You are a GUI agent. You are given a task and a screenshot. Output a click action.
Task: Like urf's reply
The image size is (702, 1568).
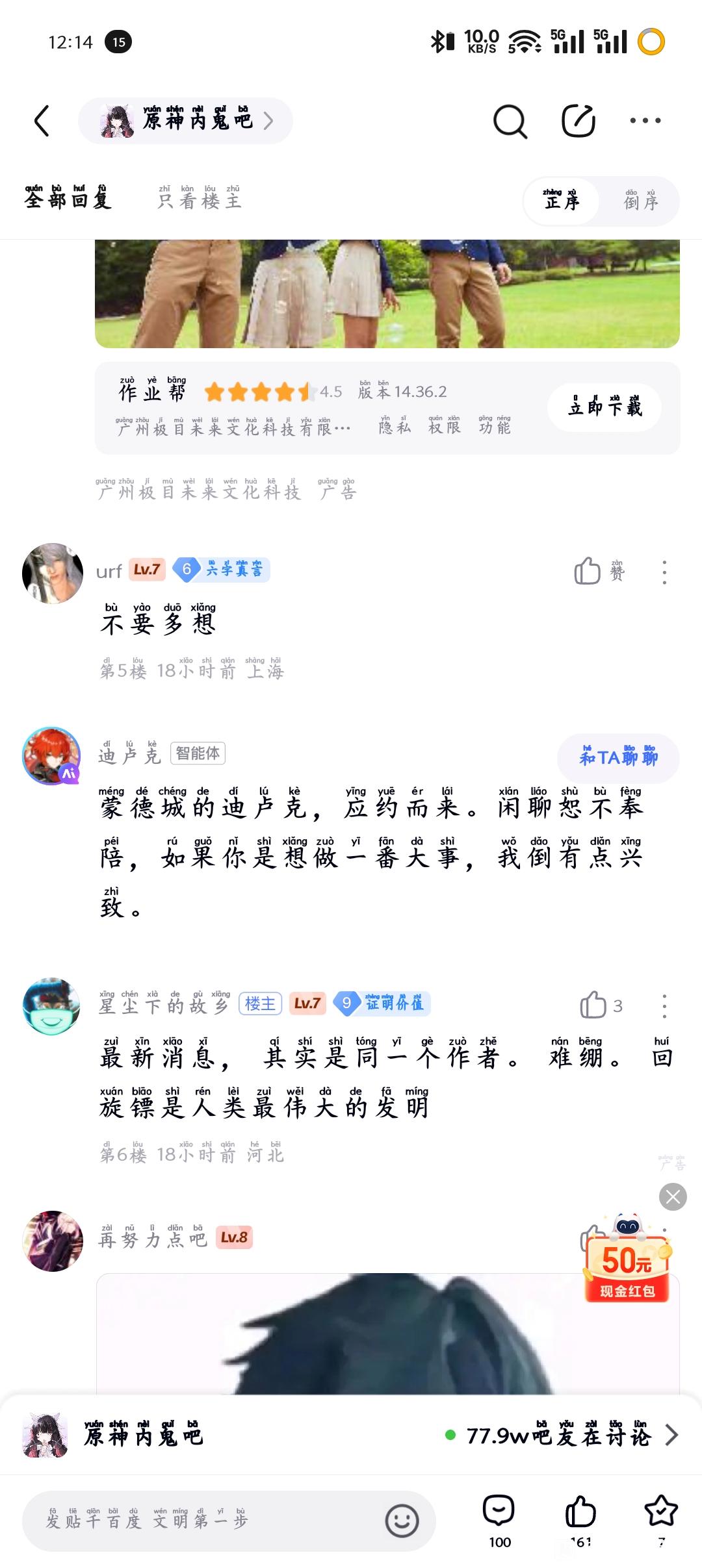pos(588,572)
